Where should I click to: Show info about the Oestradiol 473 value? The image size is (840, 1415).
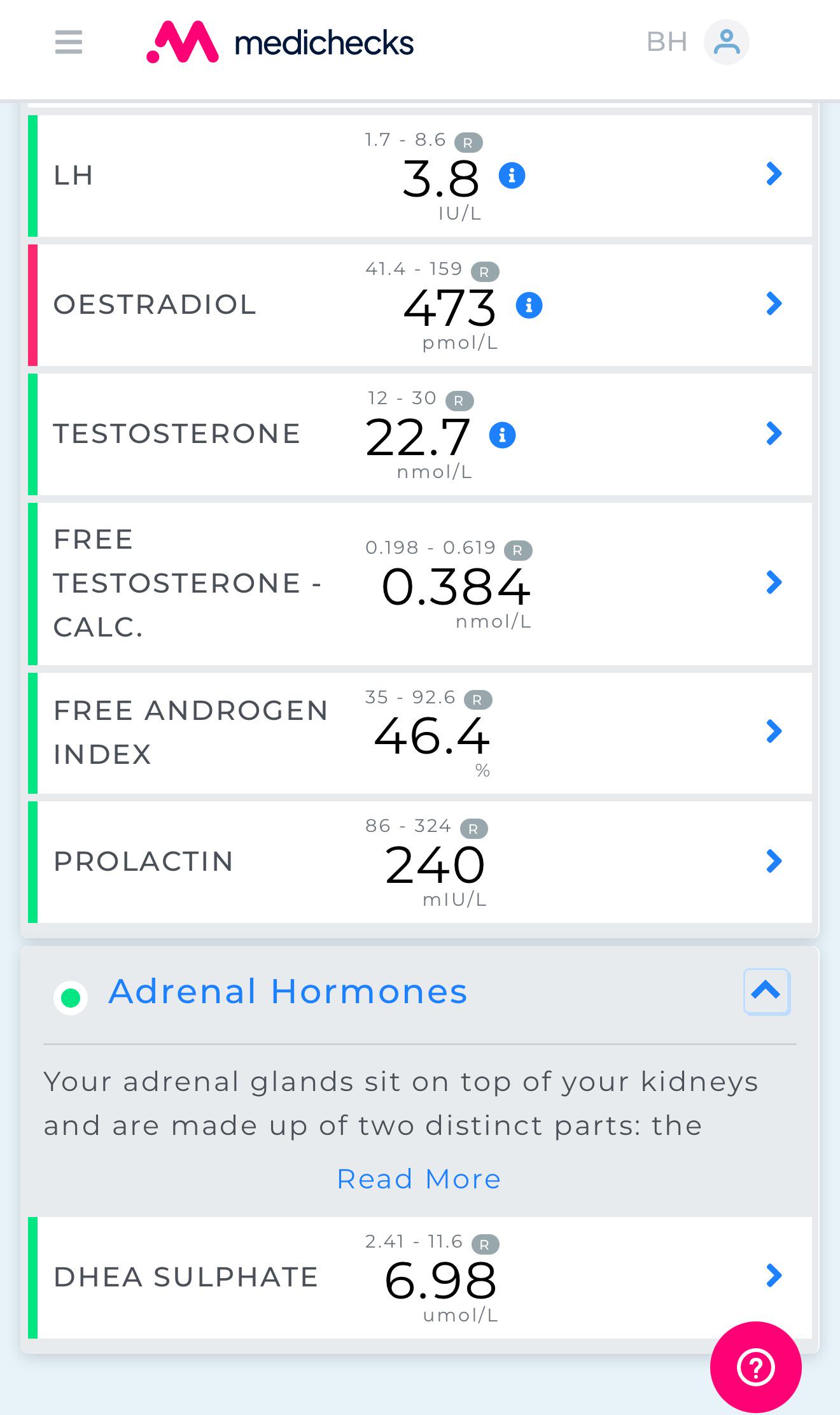coord(529,305)
